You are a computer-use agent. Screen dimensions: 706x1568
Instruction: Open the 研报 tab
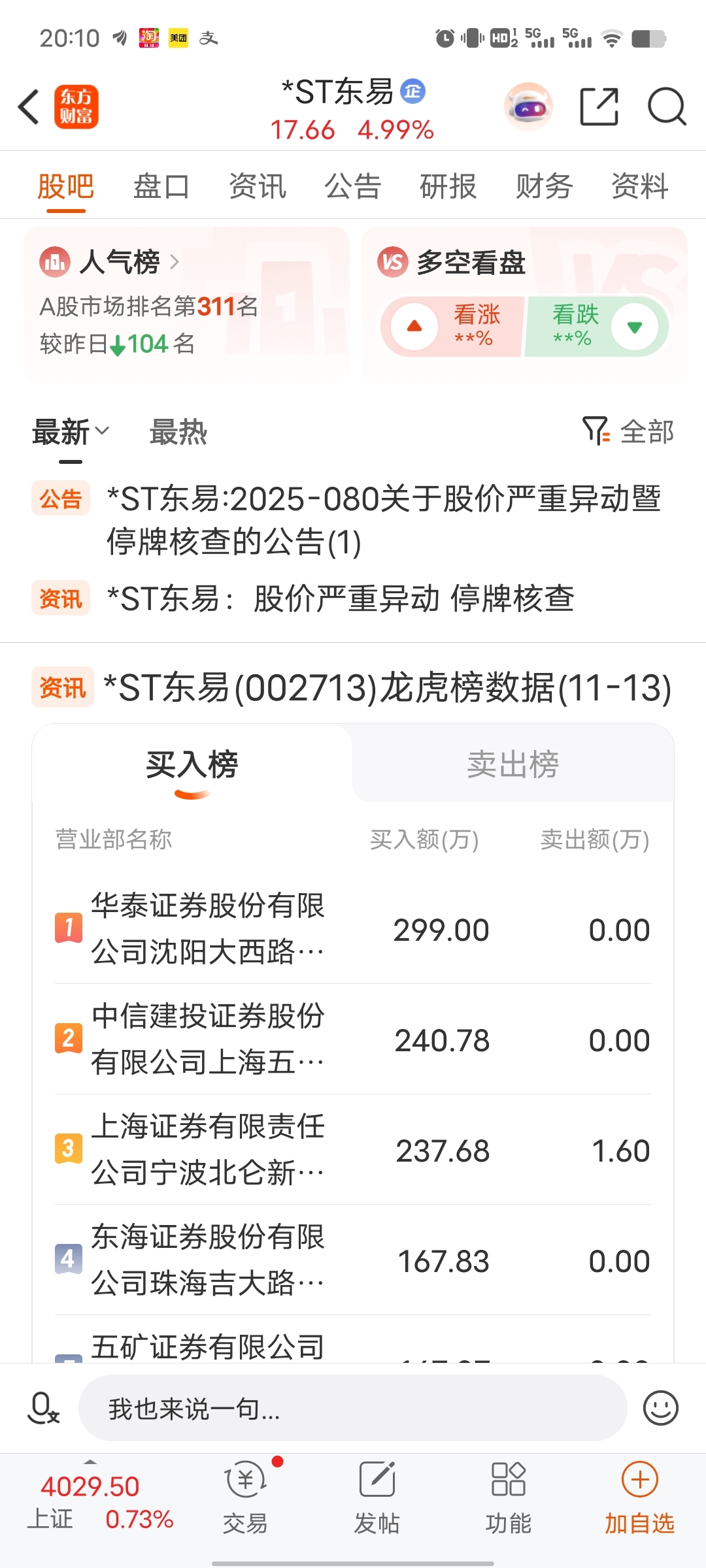pyautogui.click(x=448, y=186)
